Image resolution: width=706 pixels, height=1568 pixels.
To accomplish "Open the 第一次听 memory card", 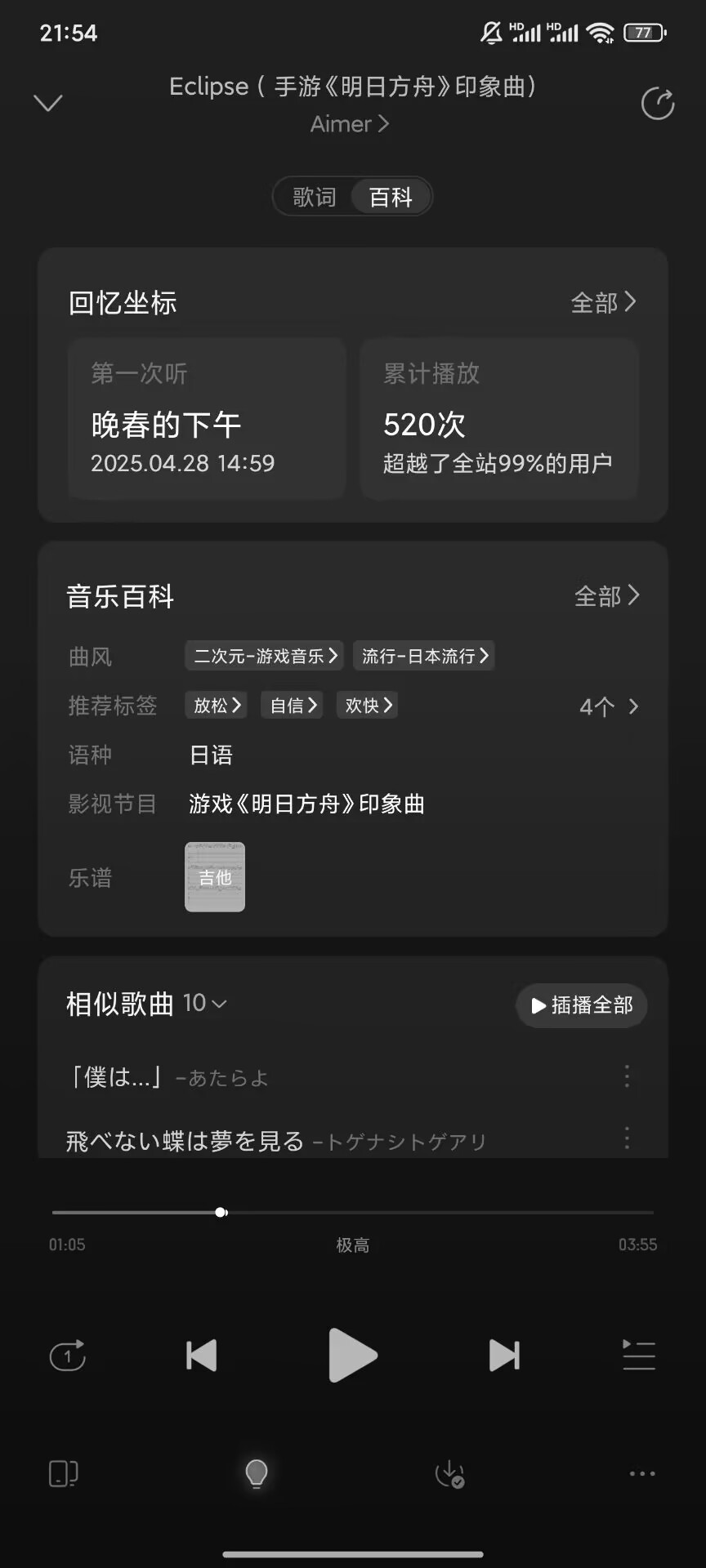I will [207, 418].
